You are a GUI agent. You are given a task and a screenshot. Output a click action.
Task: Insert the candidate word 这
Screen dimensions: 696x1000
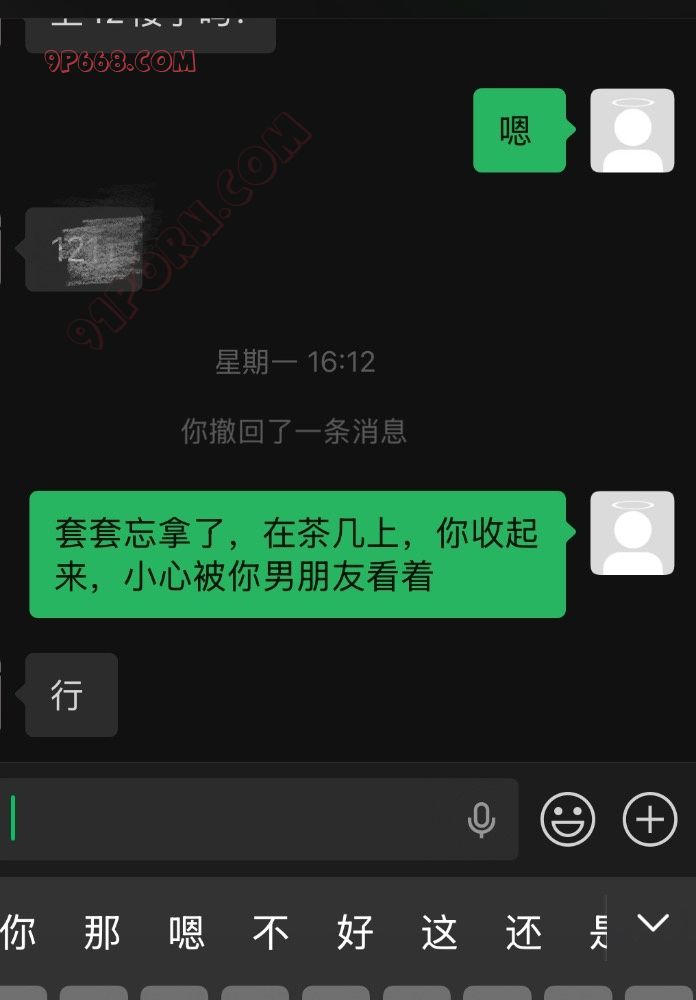[x=439, y=933]
